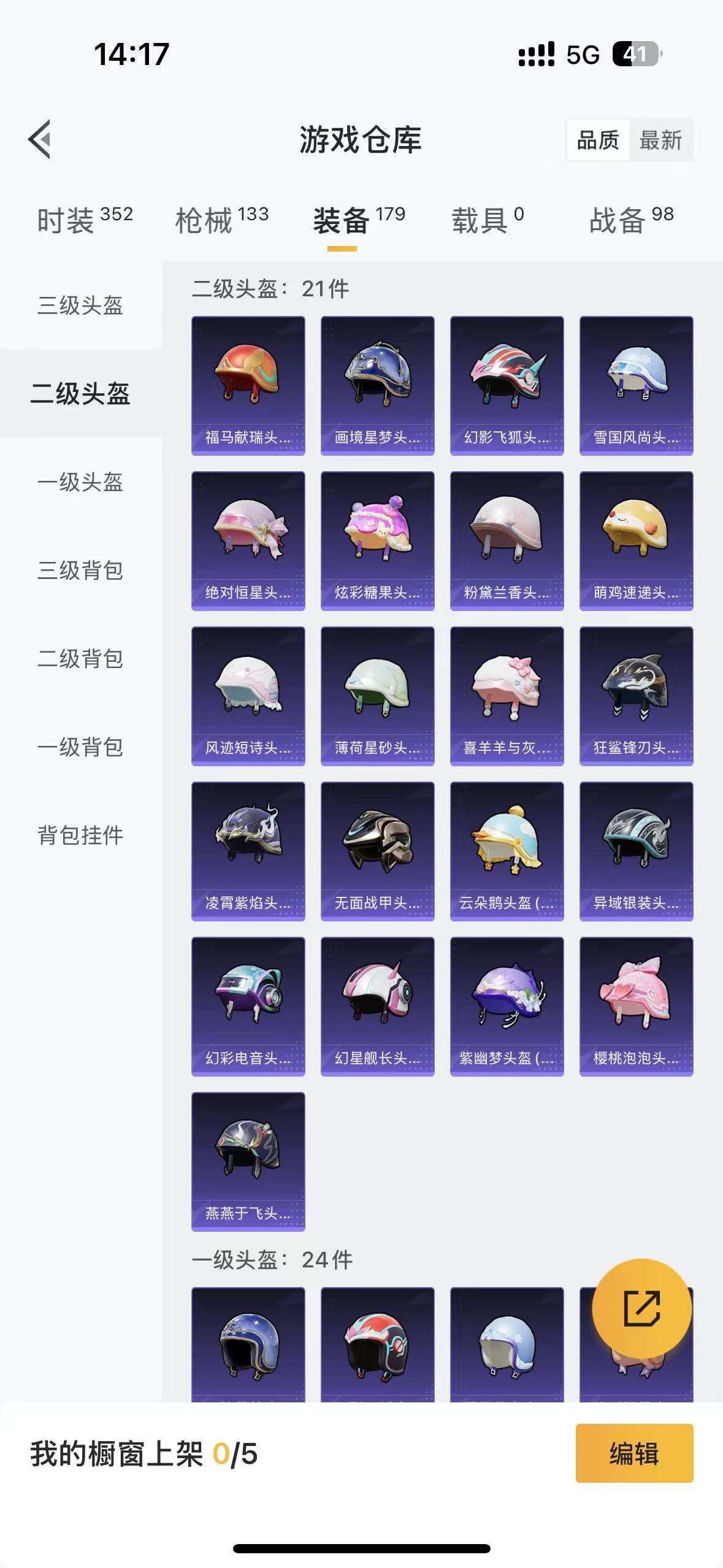Select the 樱桃泡泡头盔 helmet icon

[635, 1006]
